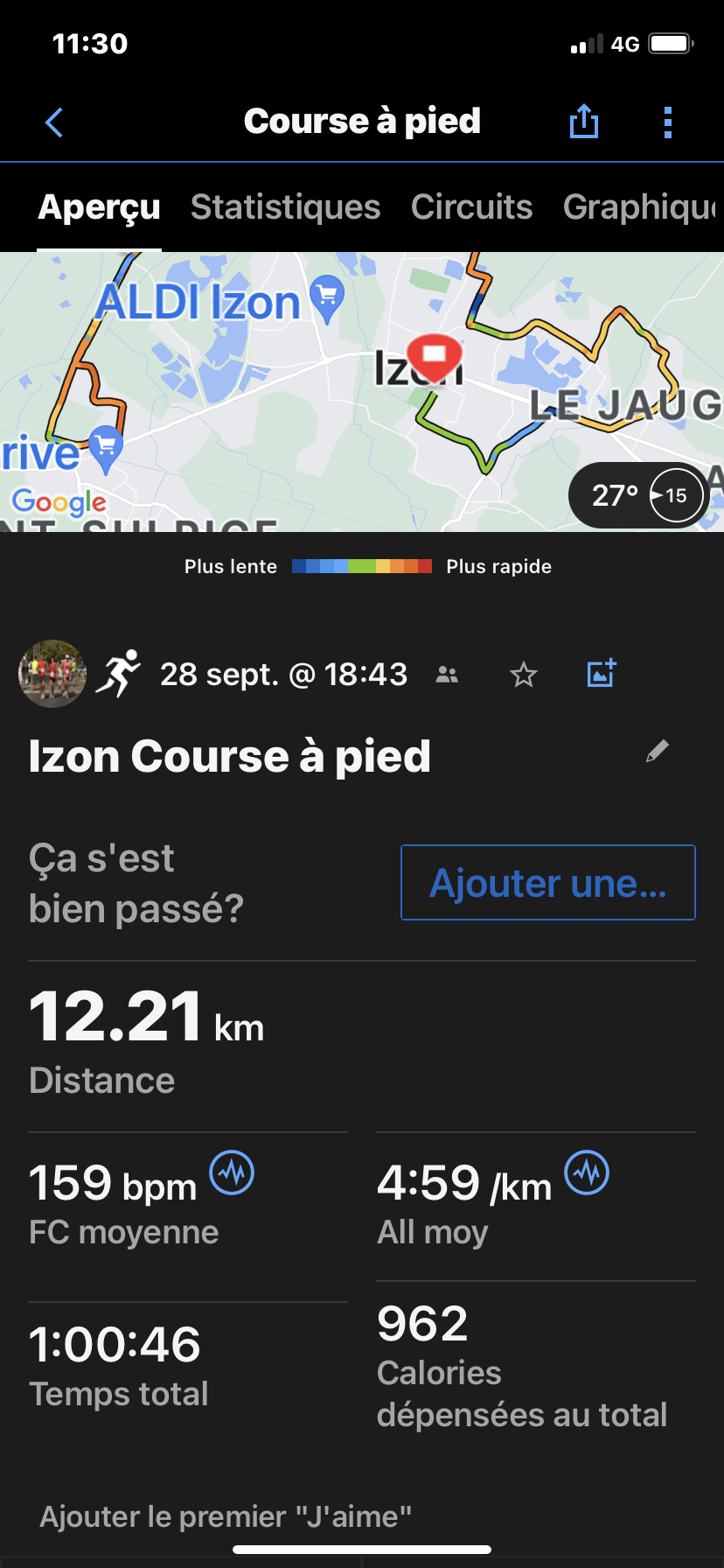Open the activity privacy people icon
Screen dimensions: 724x1568
(x=447, y=675)
